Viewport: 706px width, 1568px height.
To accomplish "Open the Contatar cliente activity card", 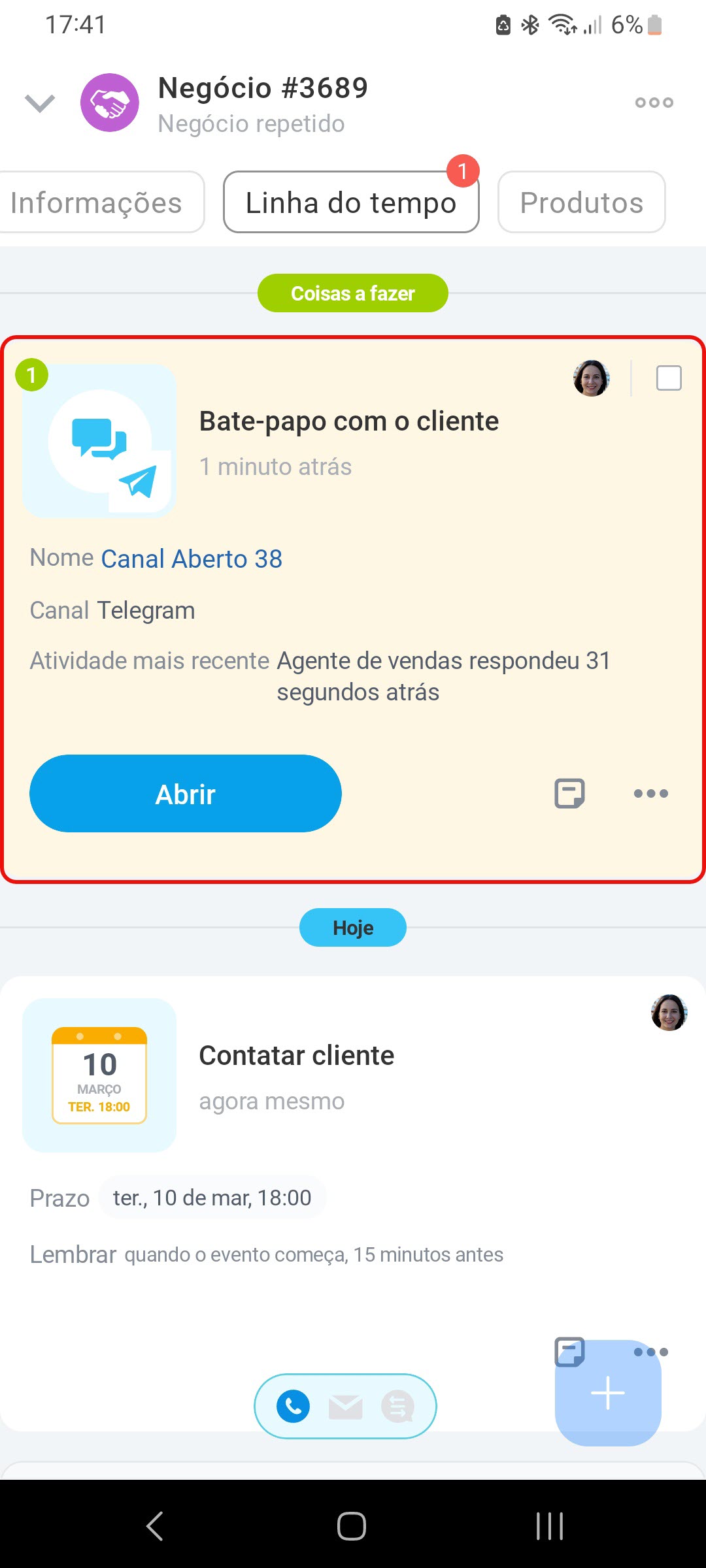I will pos(297,1056).
